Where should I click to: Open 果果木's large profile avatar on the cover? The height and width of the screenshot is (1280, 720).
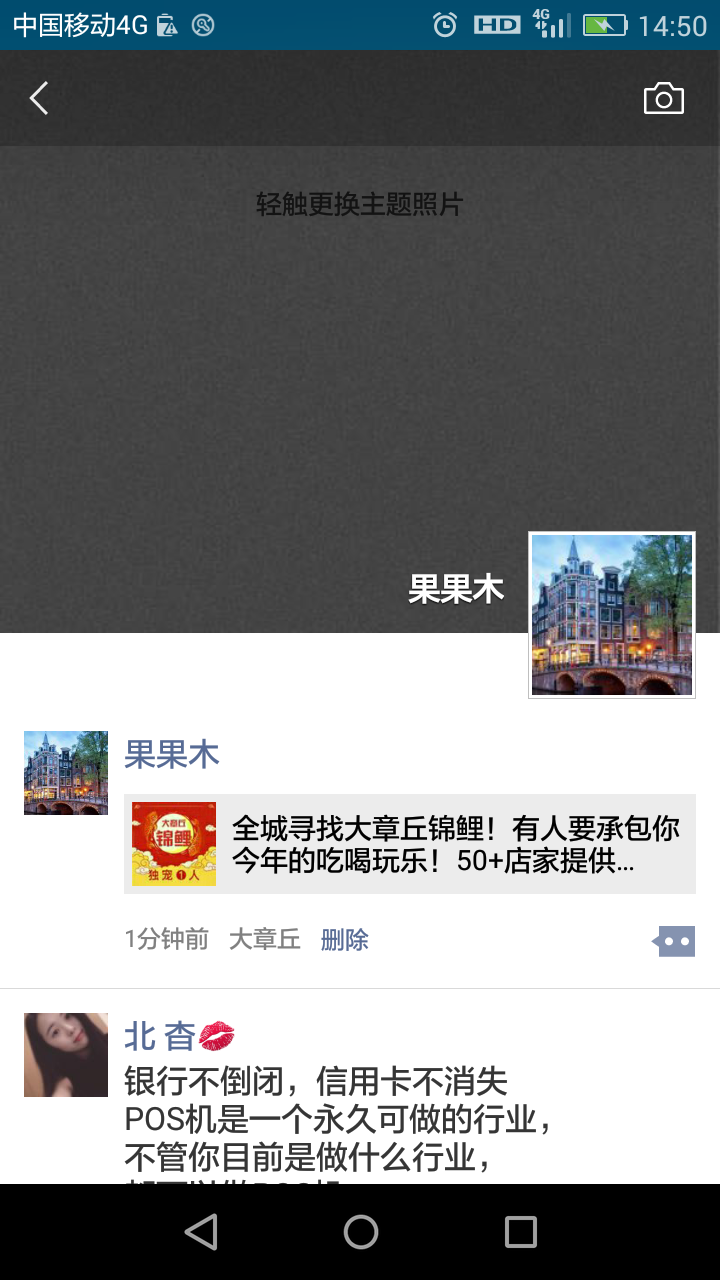(x=611, y=614)
